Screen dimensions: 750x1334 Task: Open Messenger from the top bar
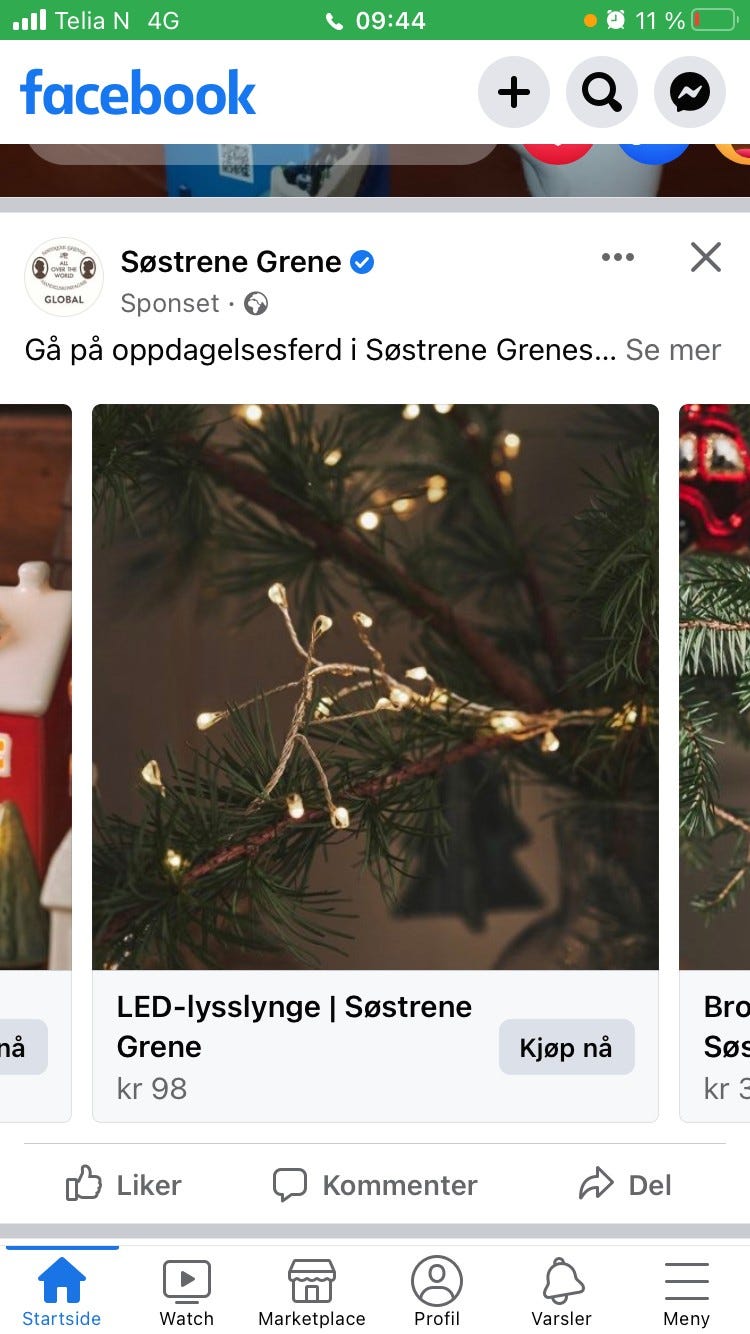pos(689,91)
